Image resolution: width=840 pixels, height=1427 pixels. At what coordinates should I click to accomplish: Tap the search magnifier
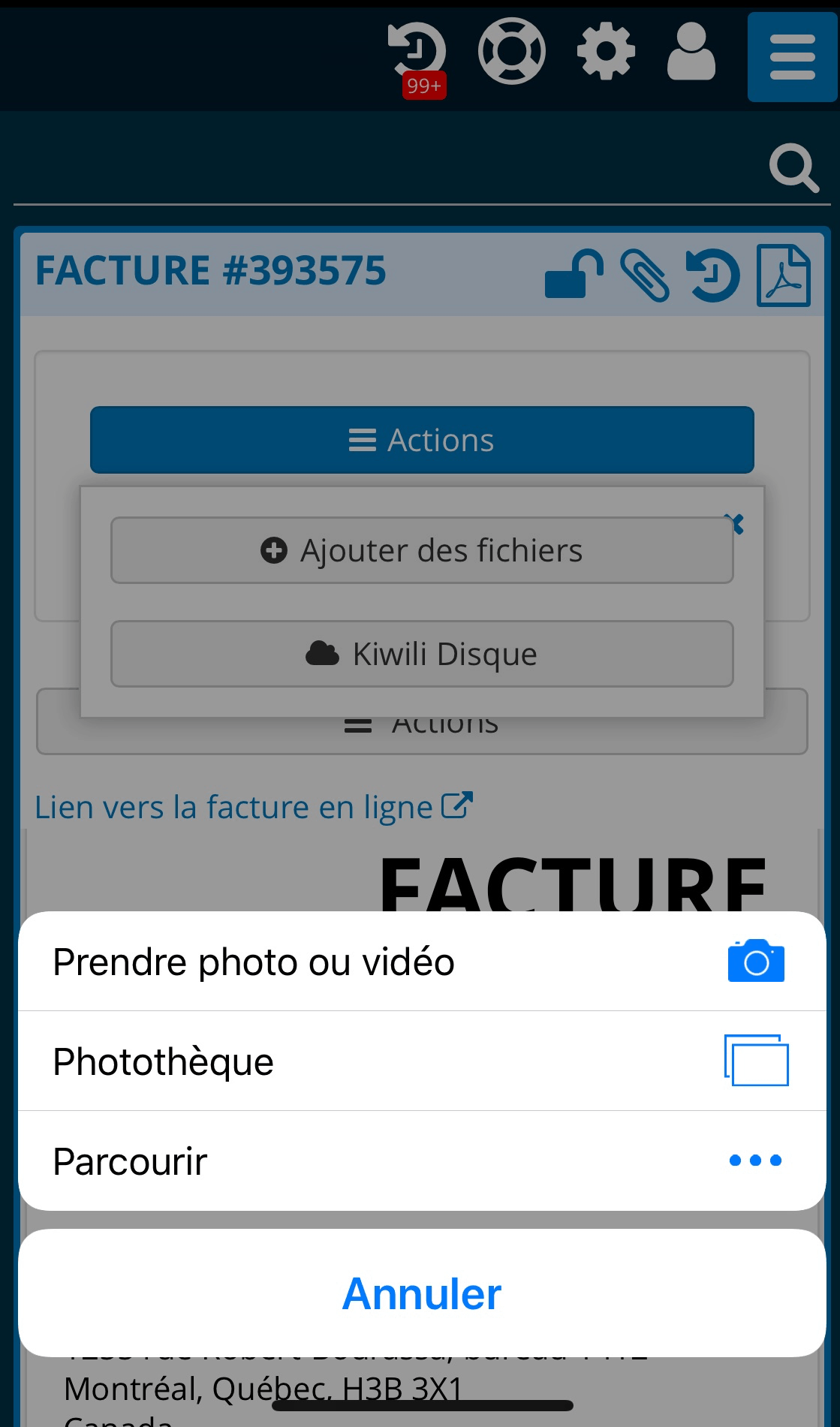click(x=793, y=167)
